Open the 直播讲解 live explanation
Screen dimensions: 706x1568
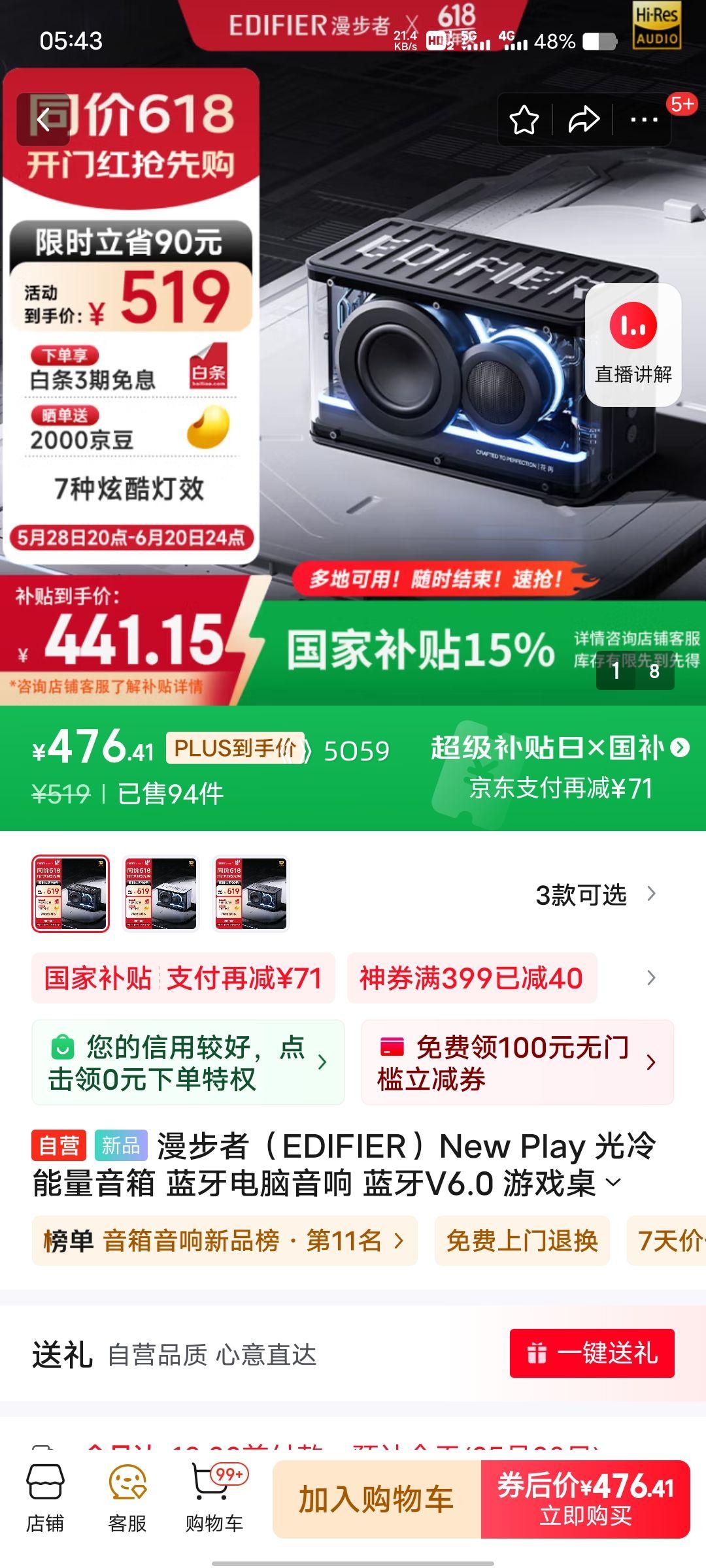pos(633,345)
